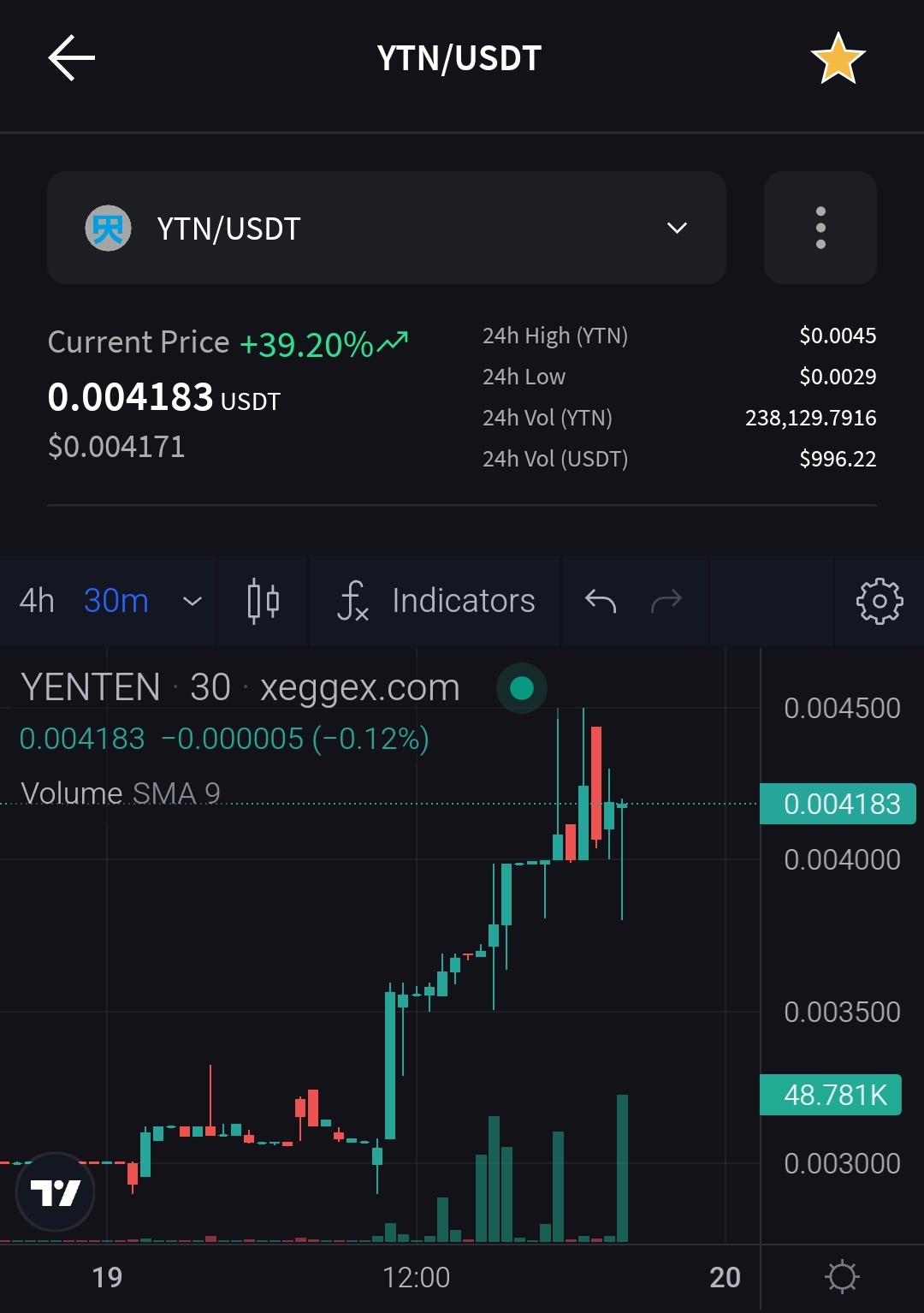Expand the time interval chevron list
This screenshot has width=924, height=1313.
point(192,601)
